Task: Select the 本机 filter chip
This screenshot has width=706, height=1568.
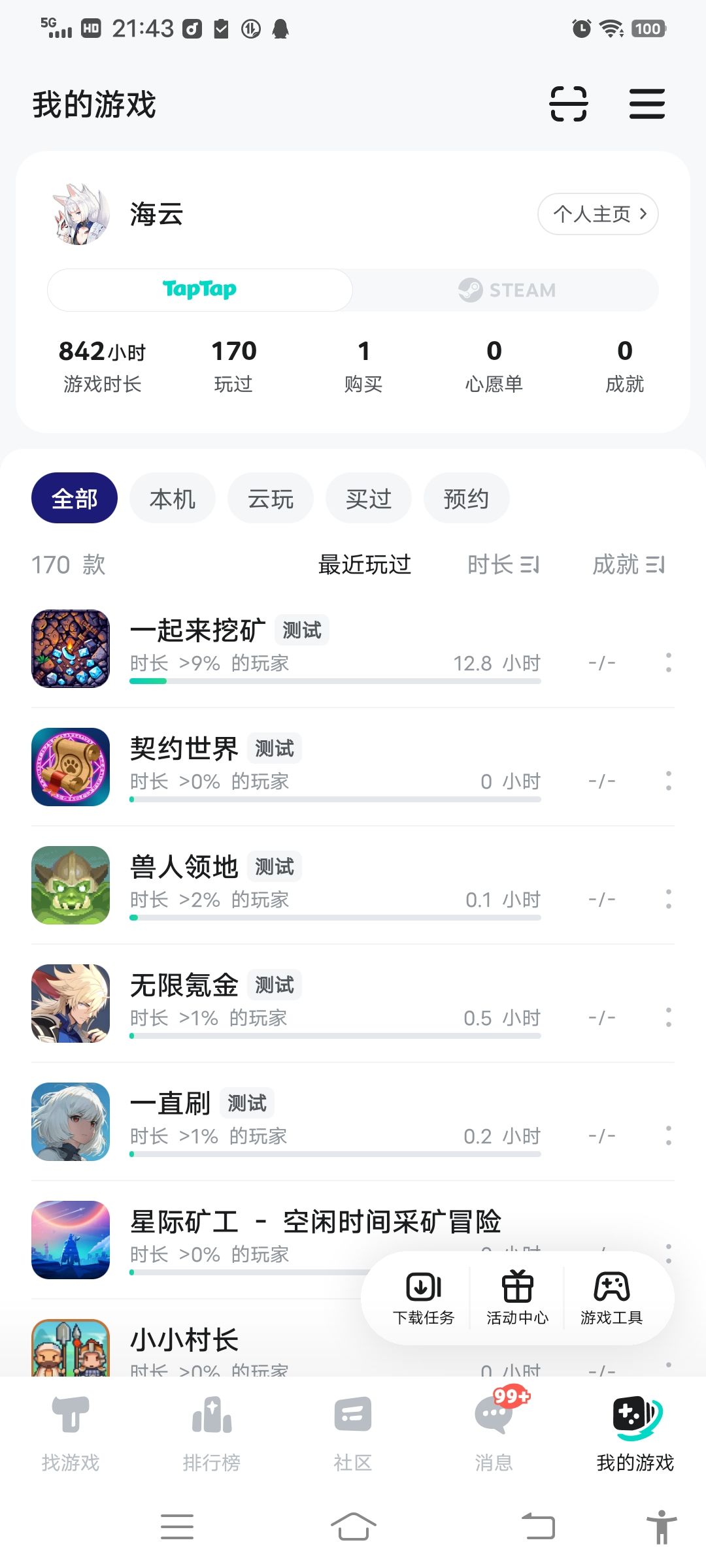Action: click(173, 498)
